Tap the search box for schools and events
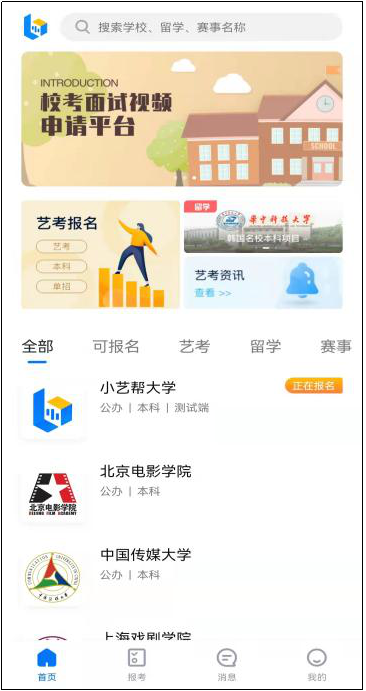This screenshot has height=691, width=366. coord(201,27)
